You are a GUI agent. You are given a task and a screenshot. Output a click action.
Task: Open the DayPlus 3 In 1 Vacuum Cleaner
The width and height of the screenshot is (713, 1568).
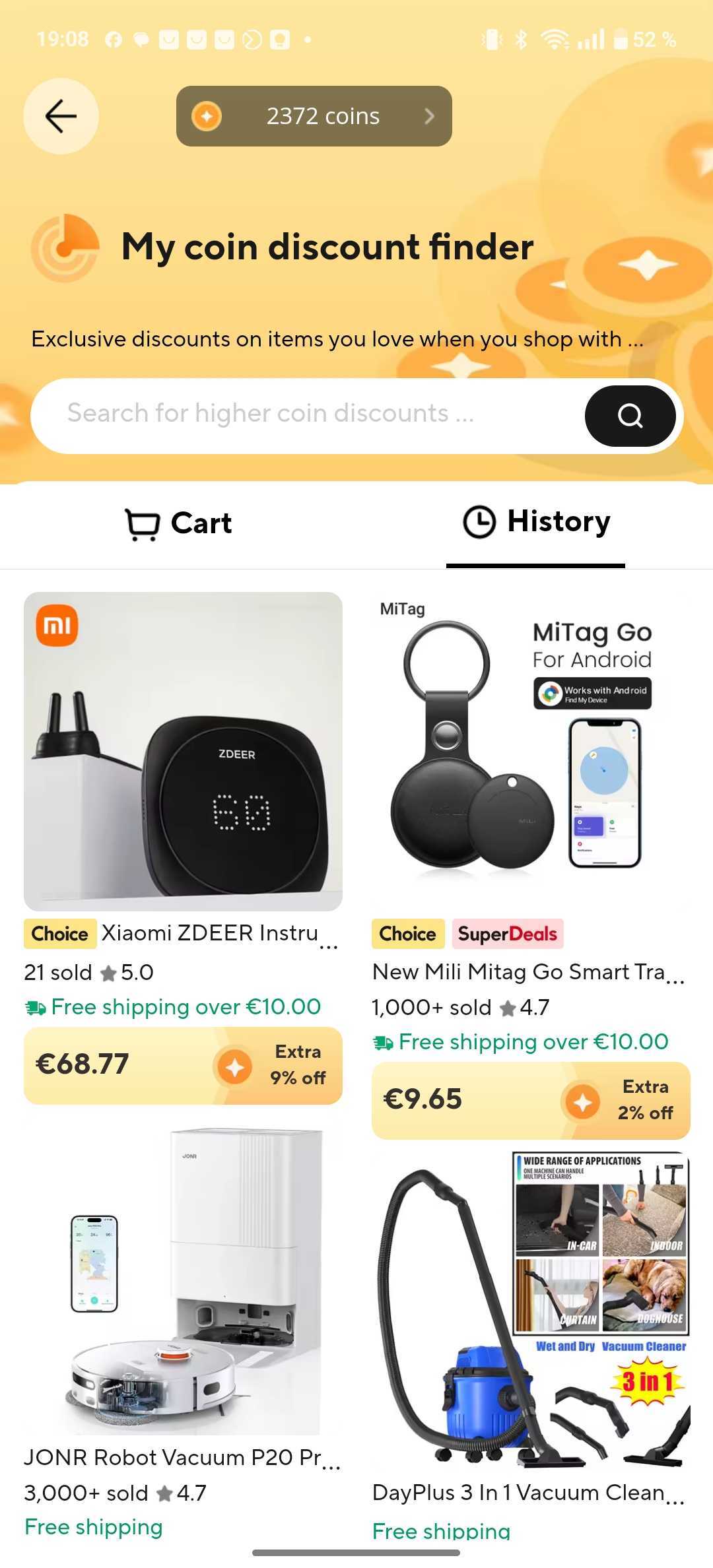click(x=531, y=1310)
